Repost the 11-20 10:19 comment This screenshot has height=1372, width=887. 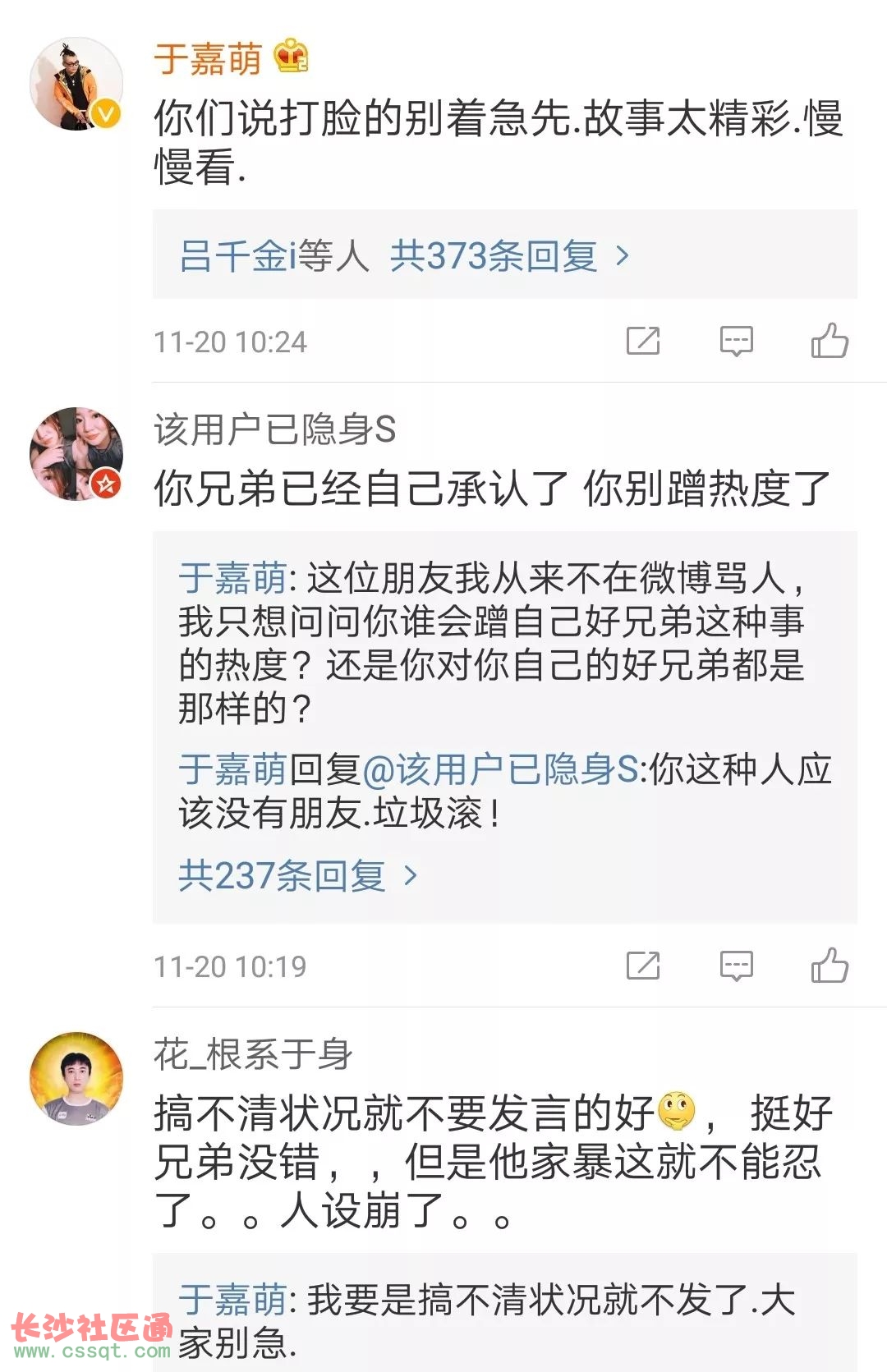(x=643, y=966)
